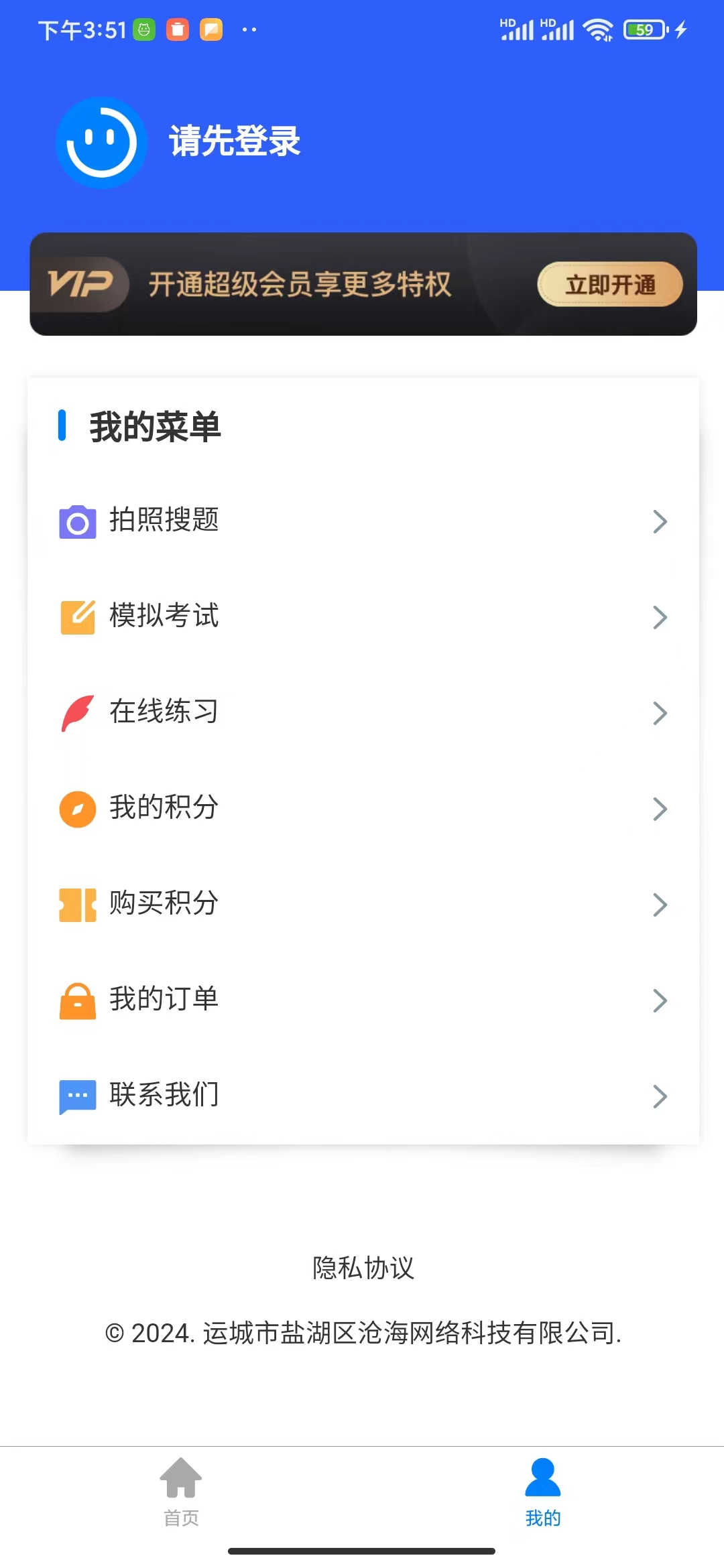Open 拍照搜题 photo search
Screen dimensions: 724x1568
(x=362, y=521)
